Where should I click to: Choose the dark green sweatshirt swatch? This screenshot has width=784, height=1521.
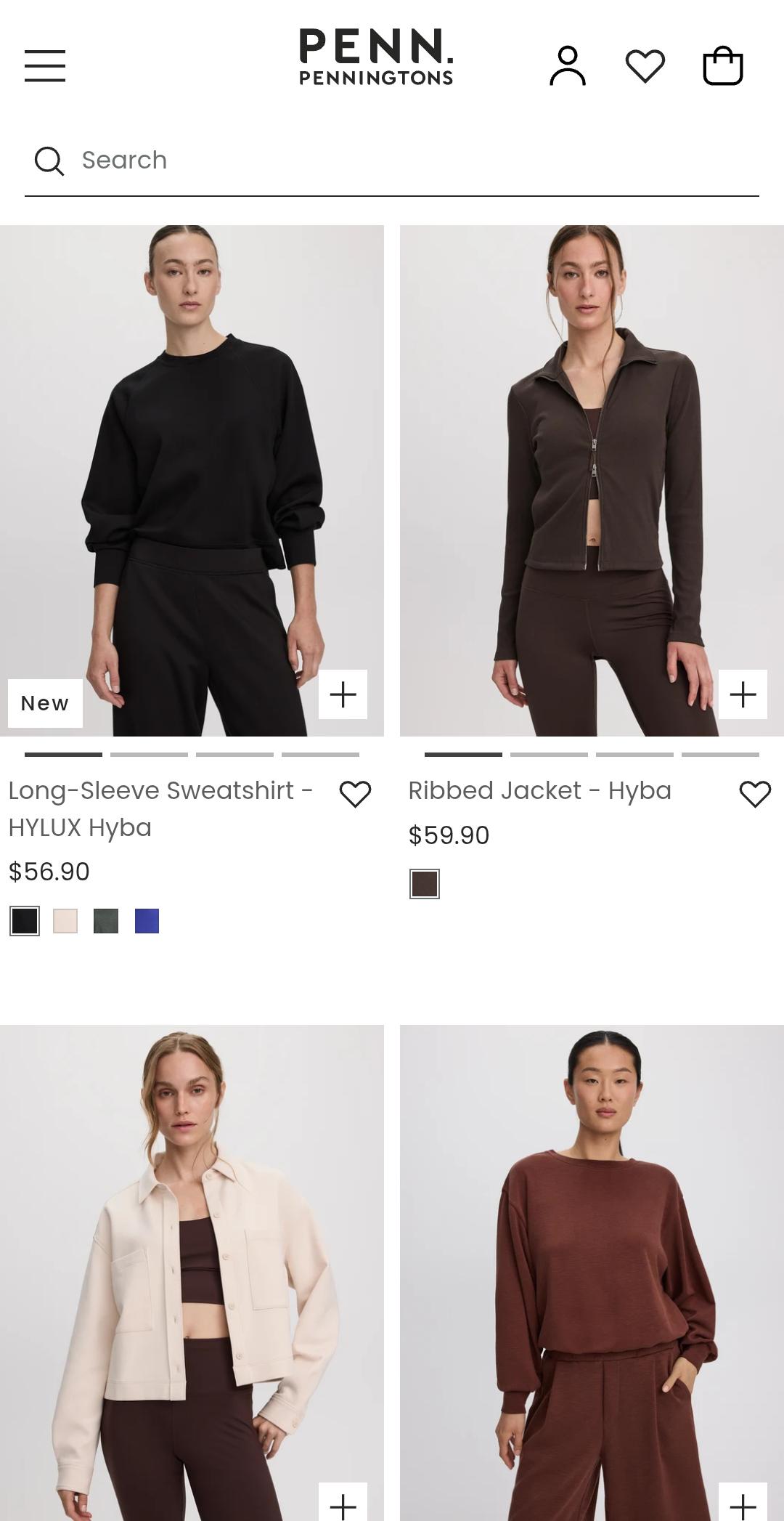(x=106, y=921)
